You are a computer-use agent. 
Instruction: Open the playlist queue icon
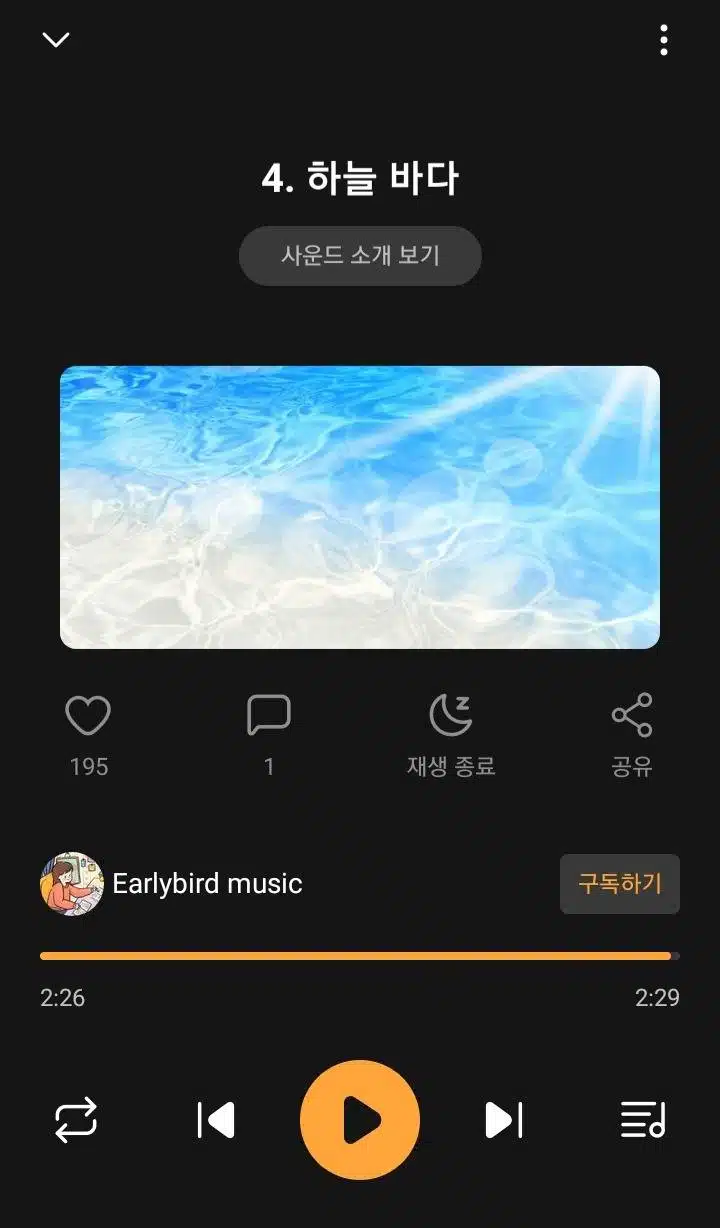(x=643, y=1120)
